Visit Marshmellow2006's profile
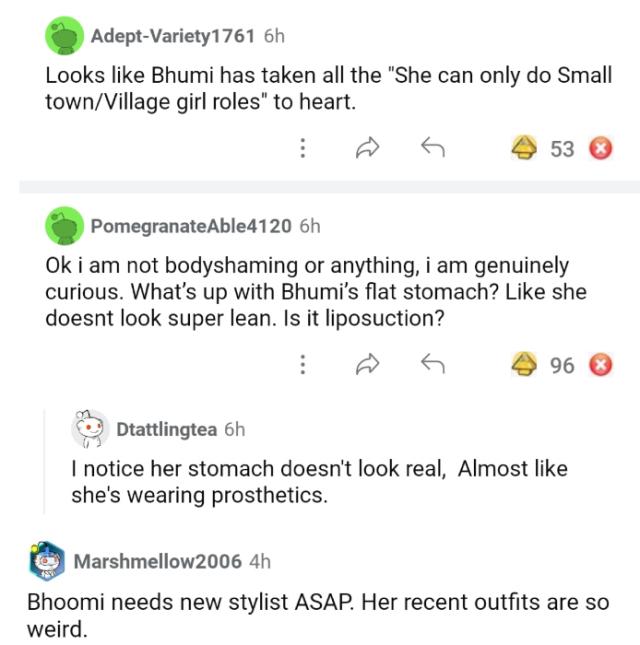640x645 pixels. [157, 561]
